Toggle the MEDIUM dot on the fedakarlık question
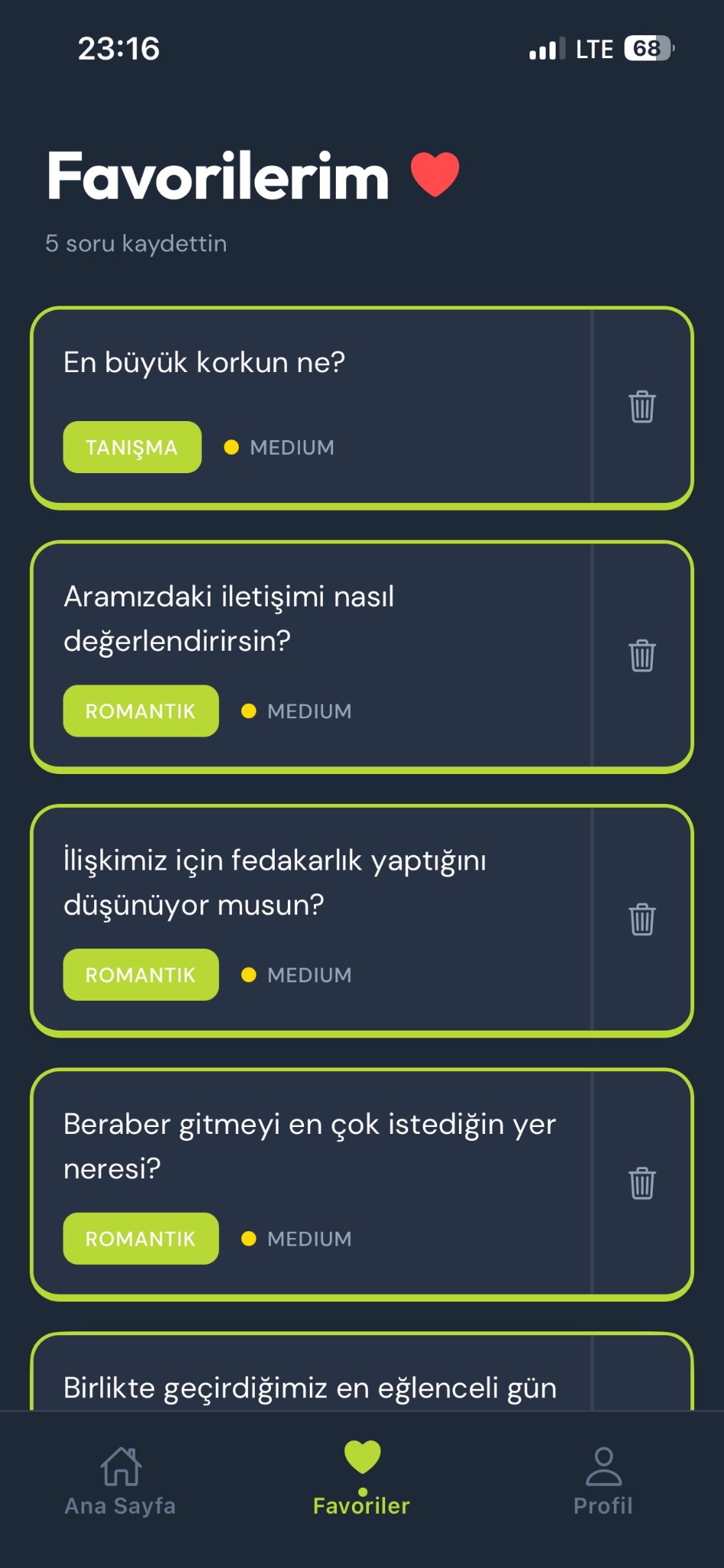 tap(249, 975)
